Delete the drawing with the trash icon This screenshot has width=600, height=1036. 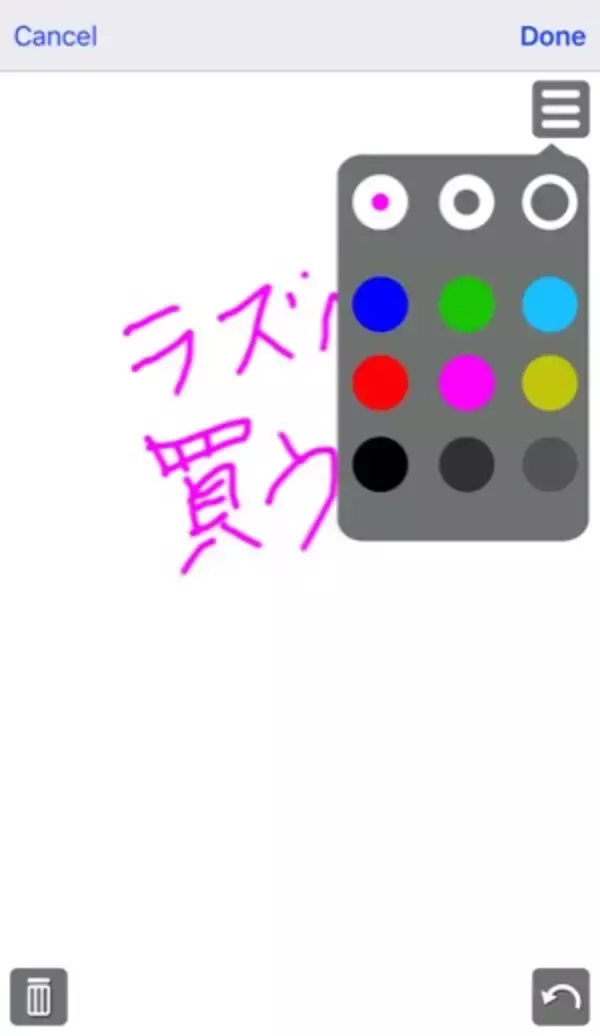pyautogui.click(x=38, y=996)
